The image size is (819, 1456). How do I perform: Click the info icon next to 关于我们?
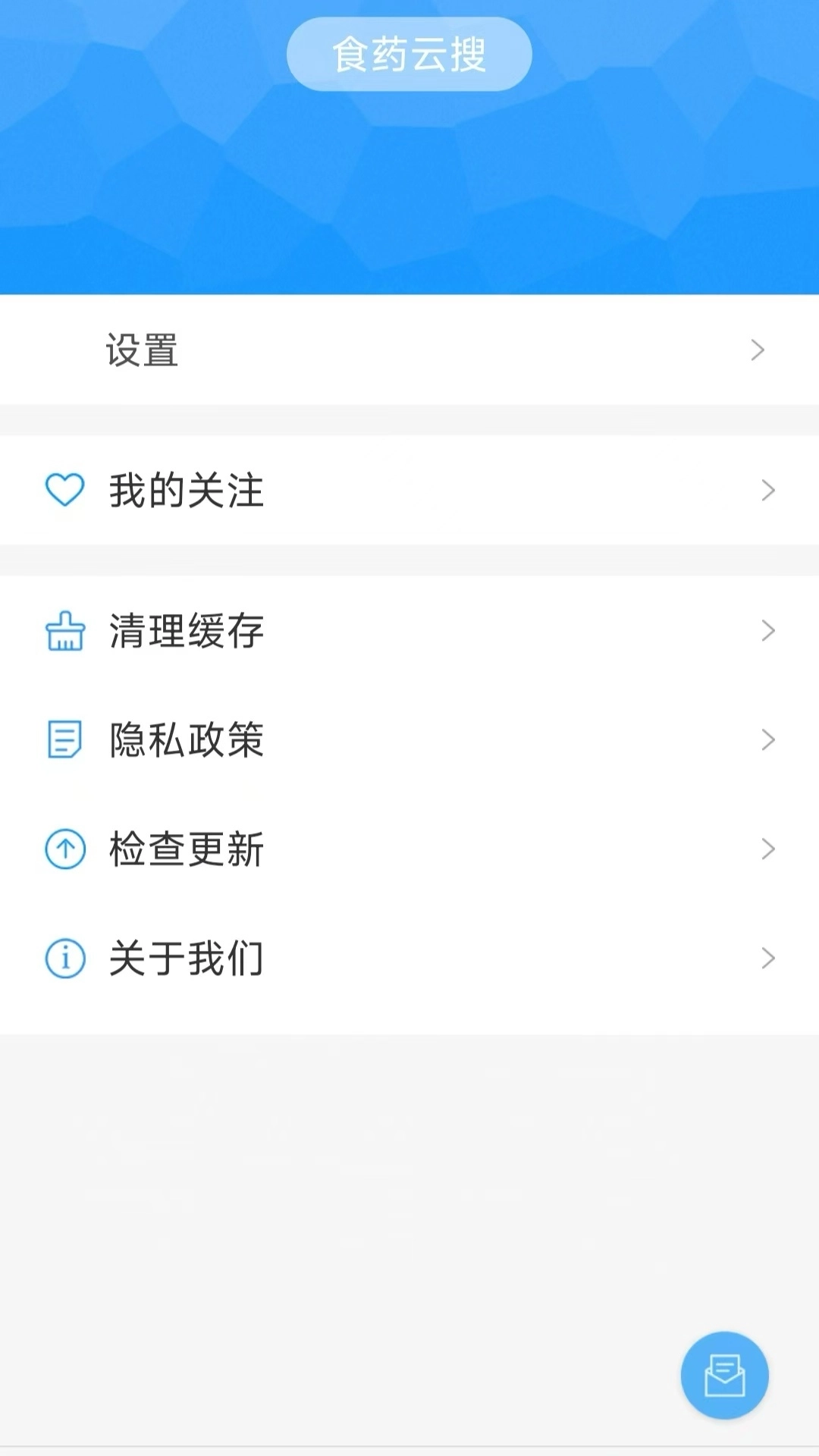pos(65,959)
